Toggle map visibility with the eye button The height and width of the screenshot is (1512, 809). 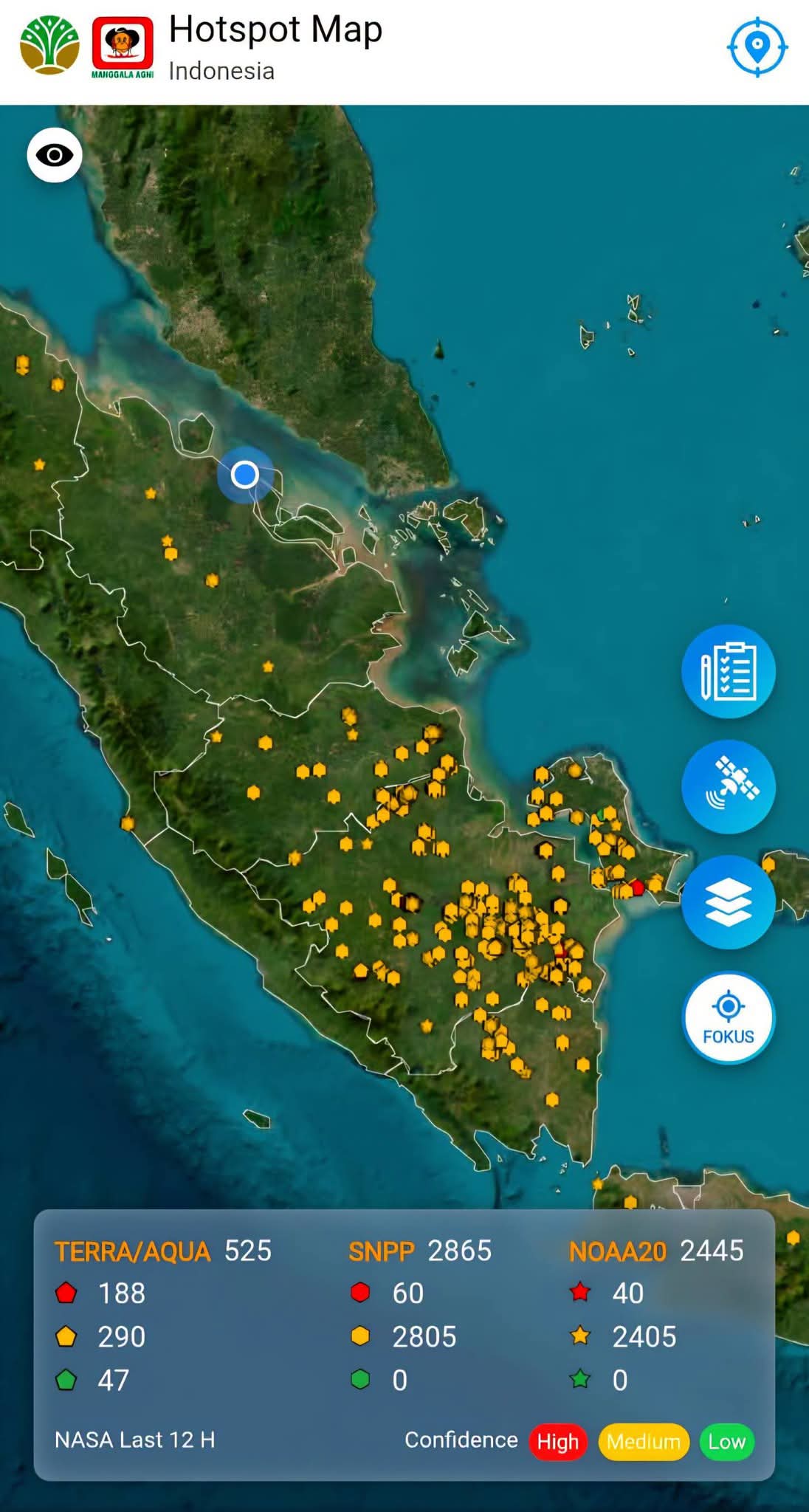[55, 155]
